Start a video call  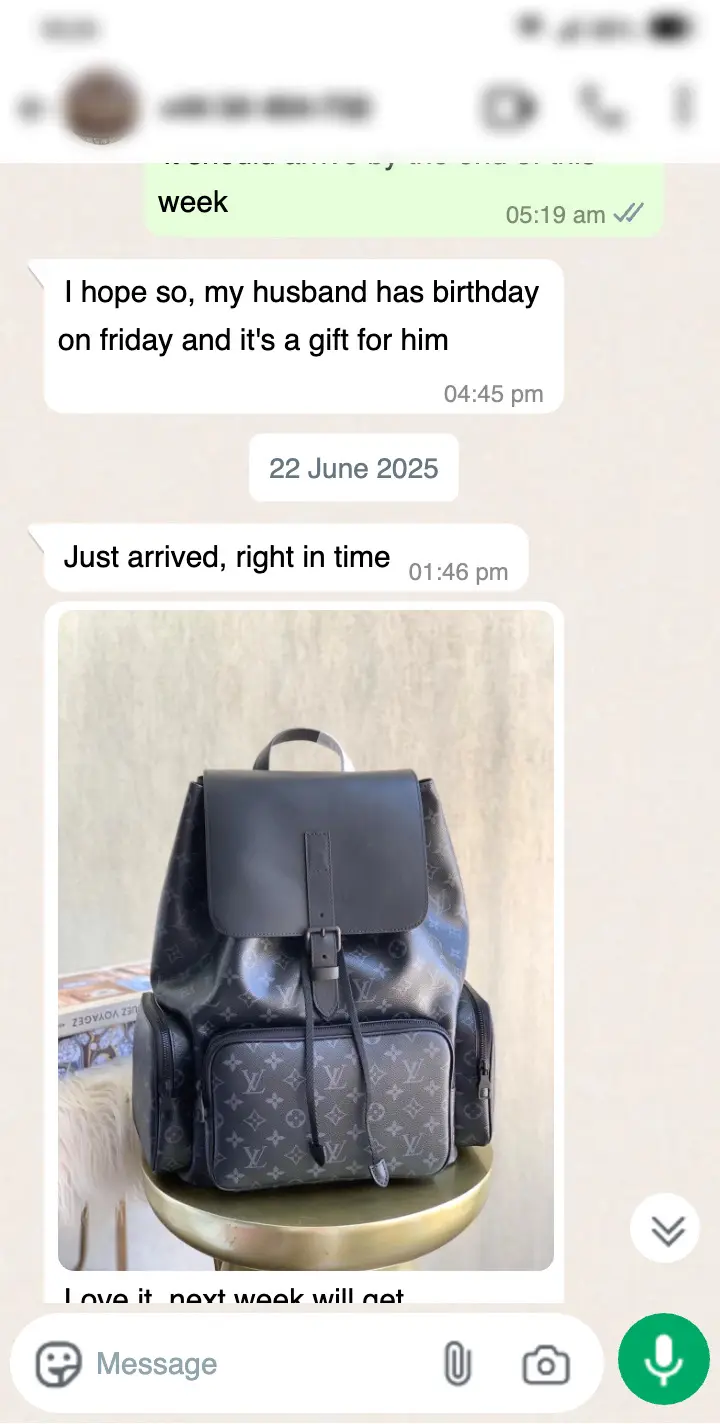pyautogui.click(x=508, y=108)
